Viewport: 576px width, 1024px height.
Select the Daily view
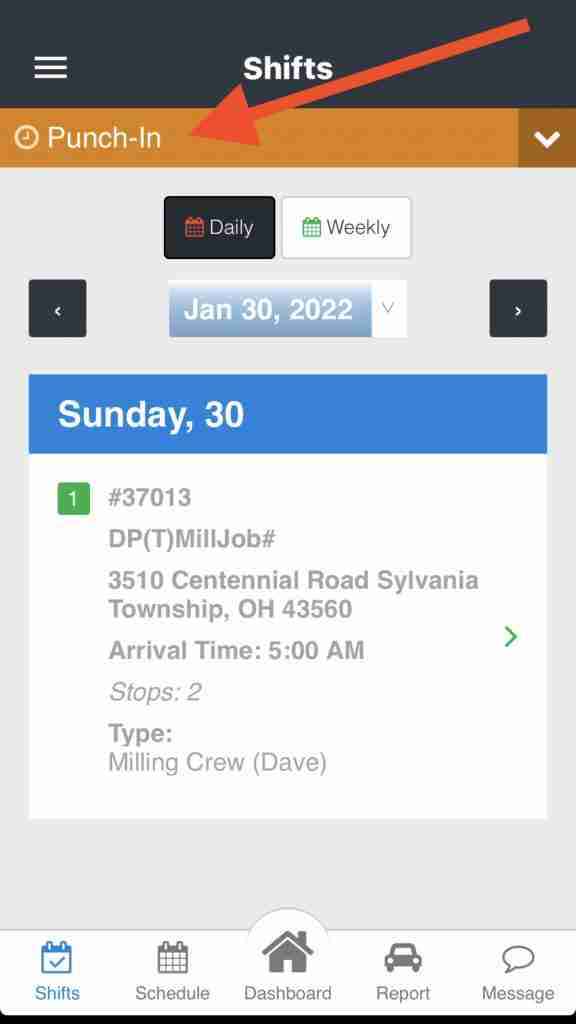(219, 227)
